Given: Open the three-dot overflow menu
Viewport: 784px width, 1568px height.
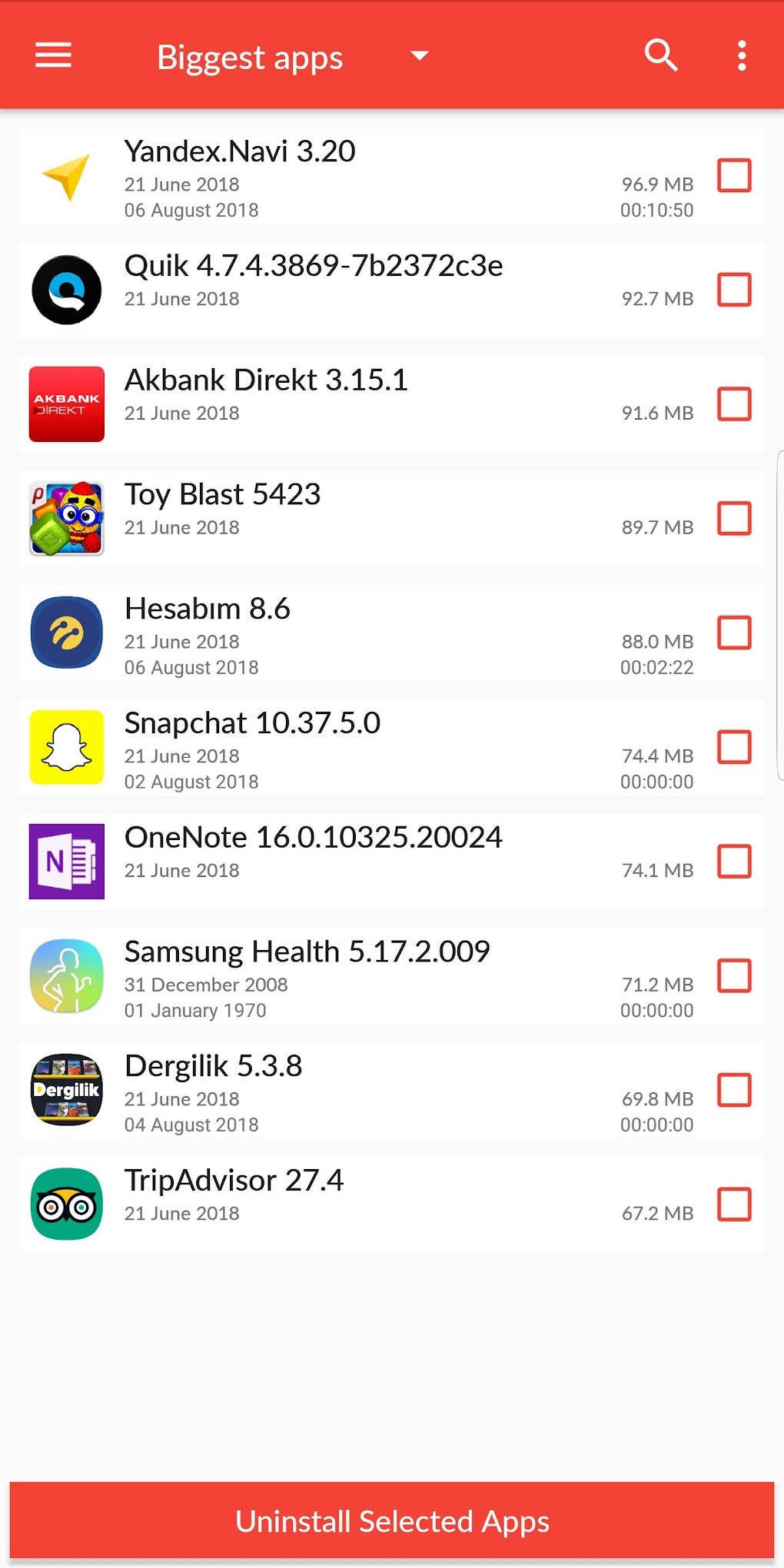Looking at the screenshot, I should tap(740, 55).
